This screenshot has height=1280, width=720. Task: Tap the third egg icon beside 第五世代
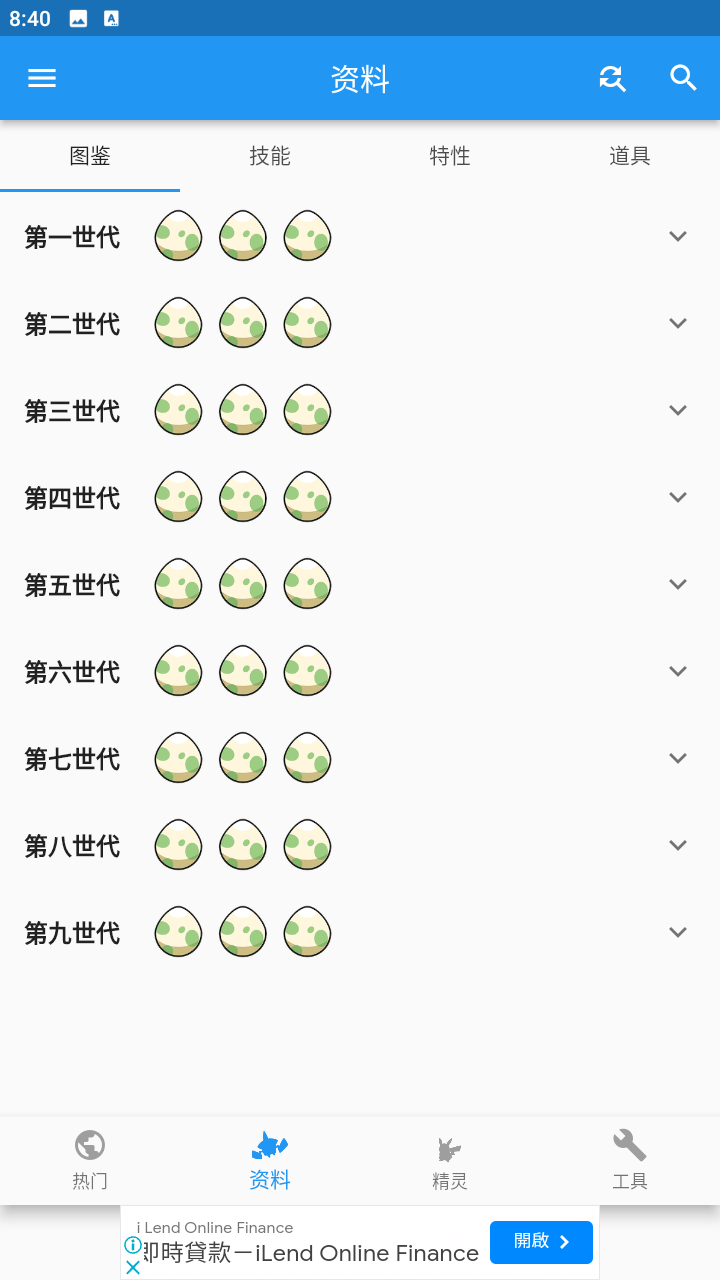coord(307,584)
